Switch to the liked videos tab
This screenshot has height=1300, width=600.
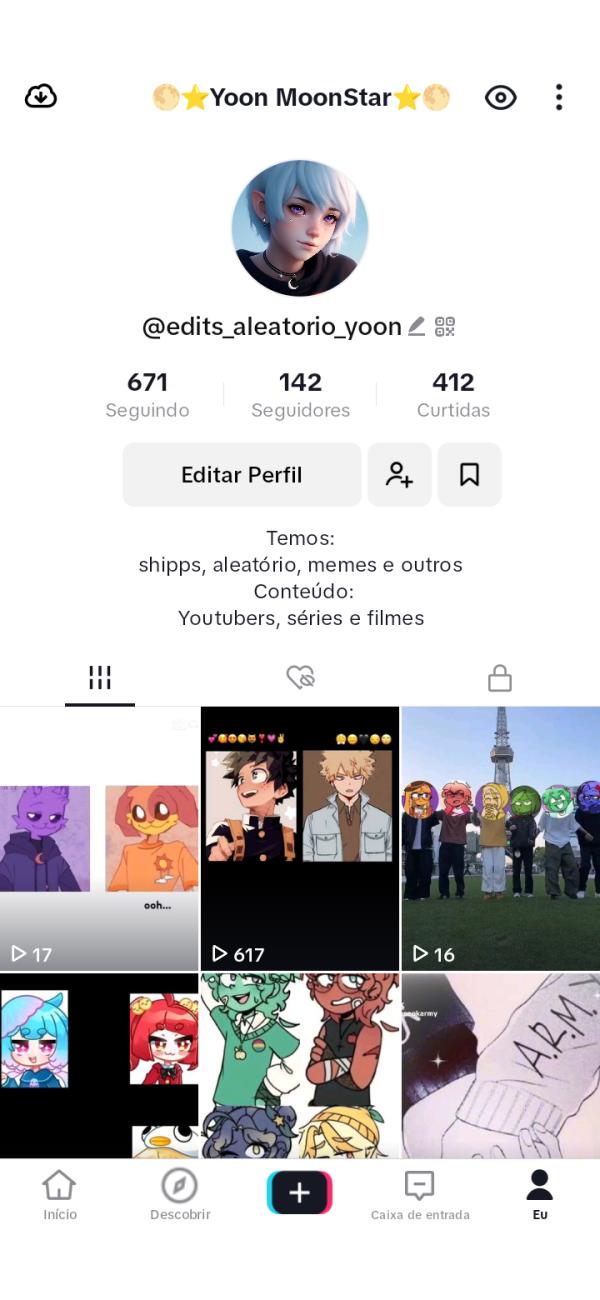click(x=300, y=678)
